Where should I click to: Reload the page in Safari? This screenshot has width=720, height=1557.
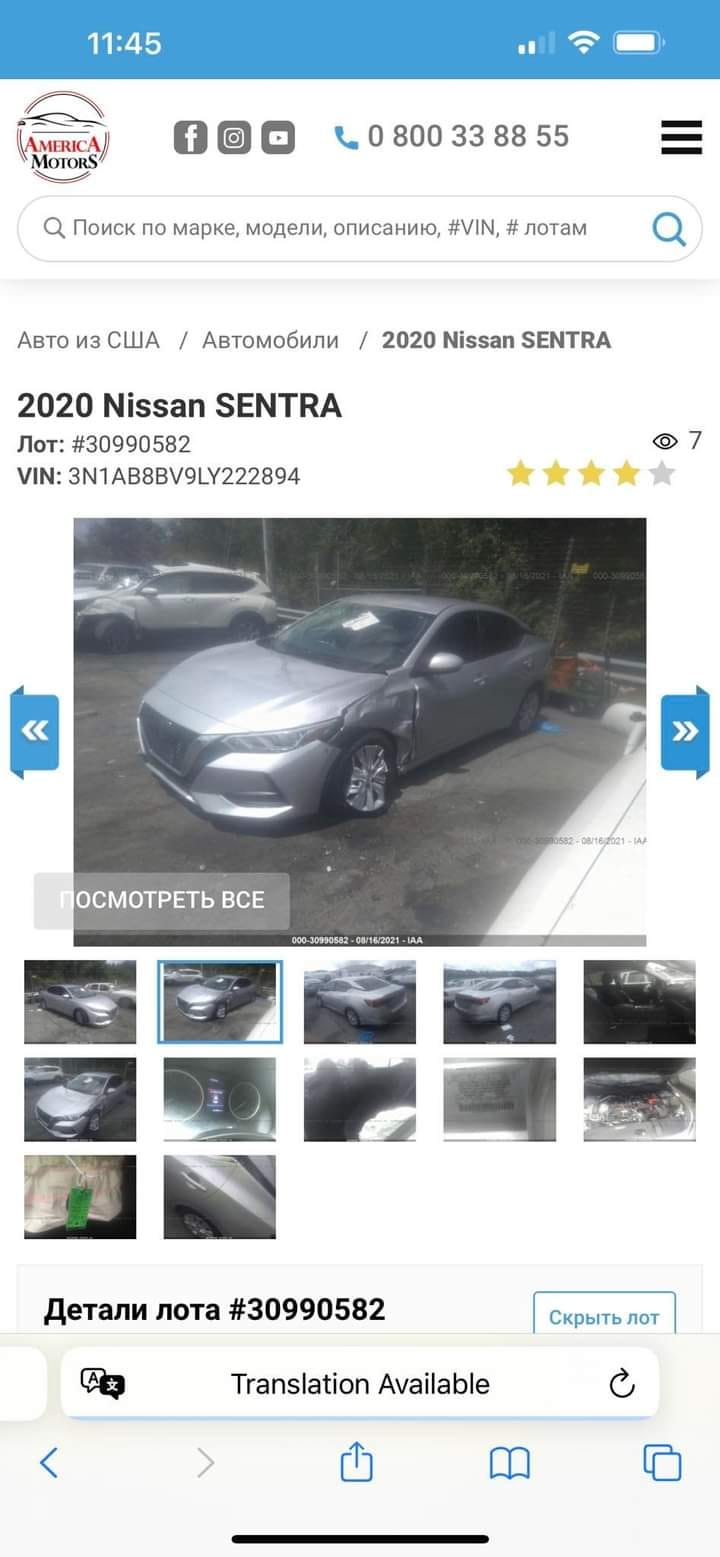coord(622,1384)
